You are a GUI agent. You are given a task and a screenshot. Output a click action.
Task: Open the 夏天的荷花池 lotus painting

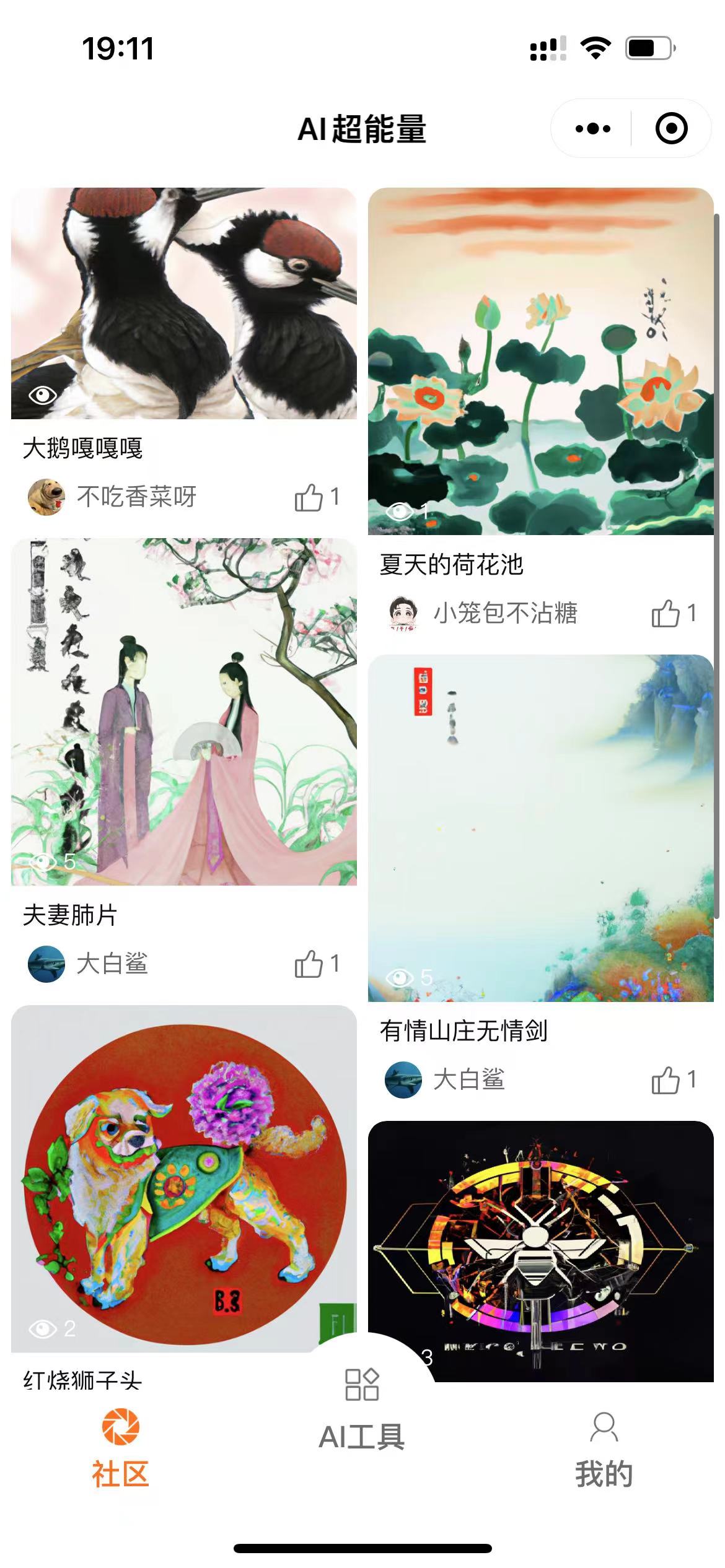pos(540,361)
